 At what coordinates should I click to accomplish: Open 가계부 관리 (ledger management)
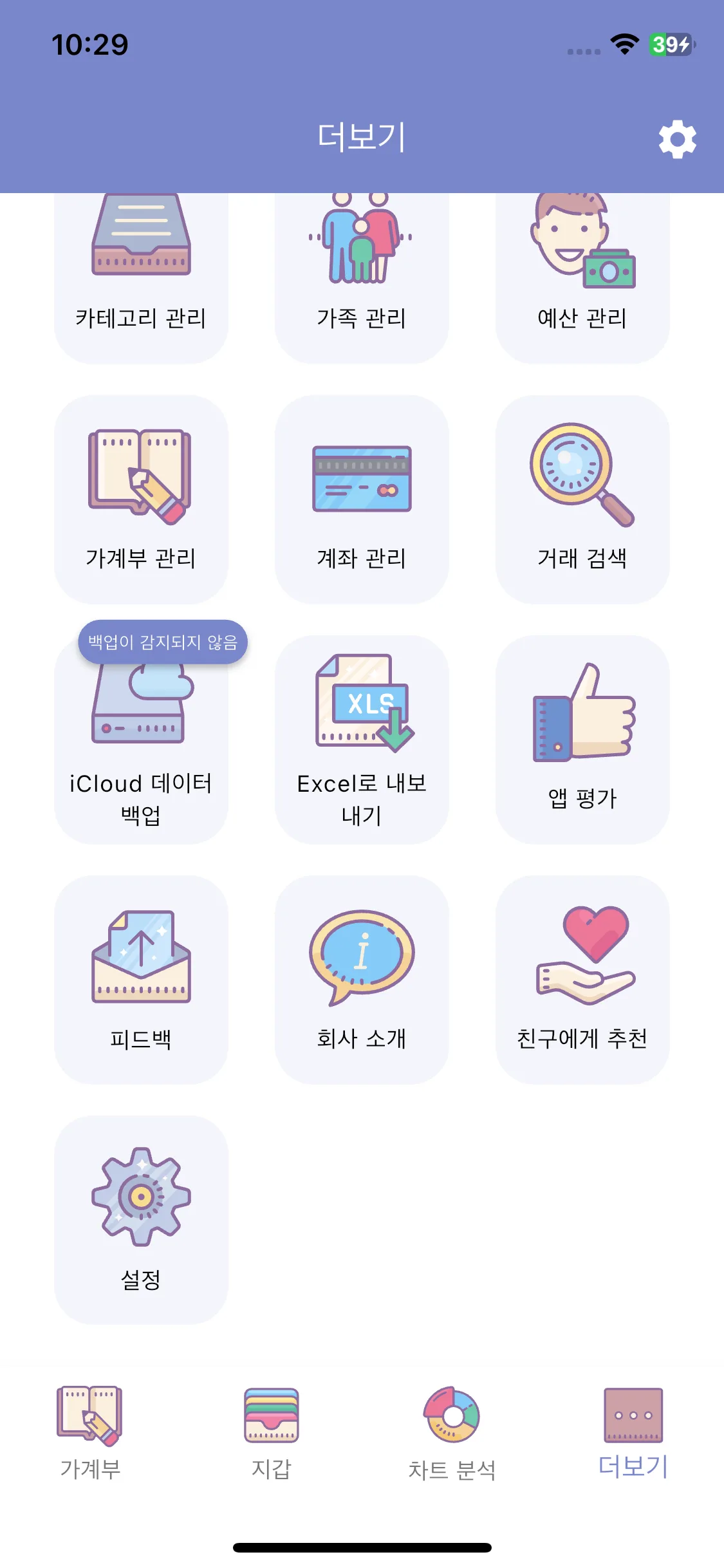141,499
